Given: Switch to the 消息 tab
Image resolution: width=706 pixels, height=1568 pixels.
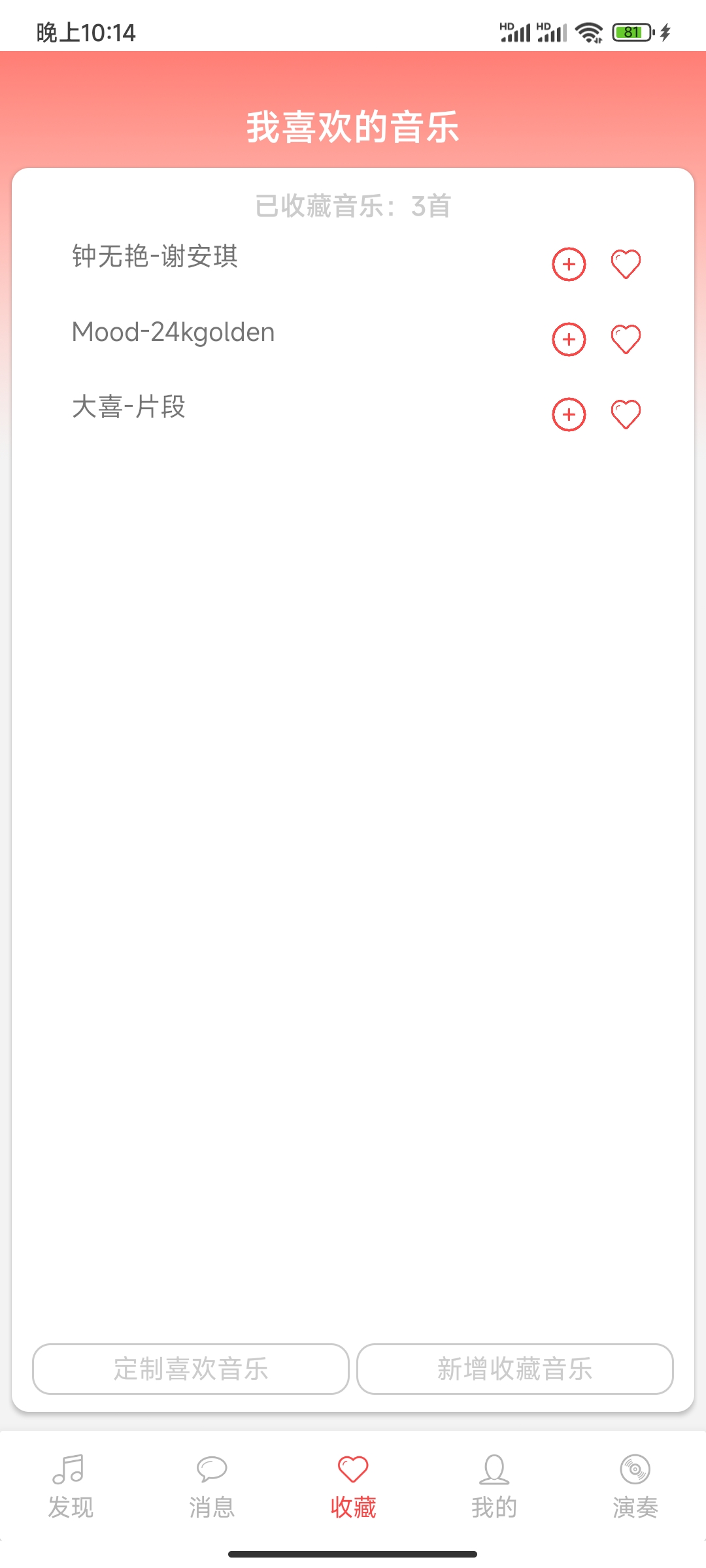Looking at the screenshot, I should (x=212, y=1488).
